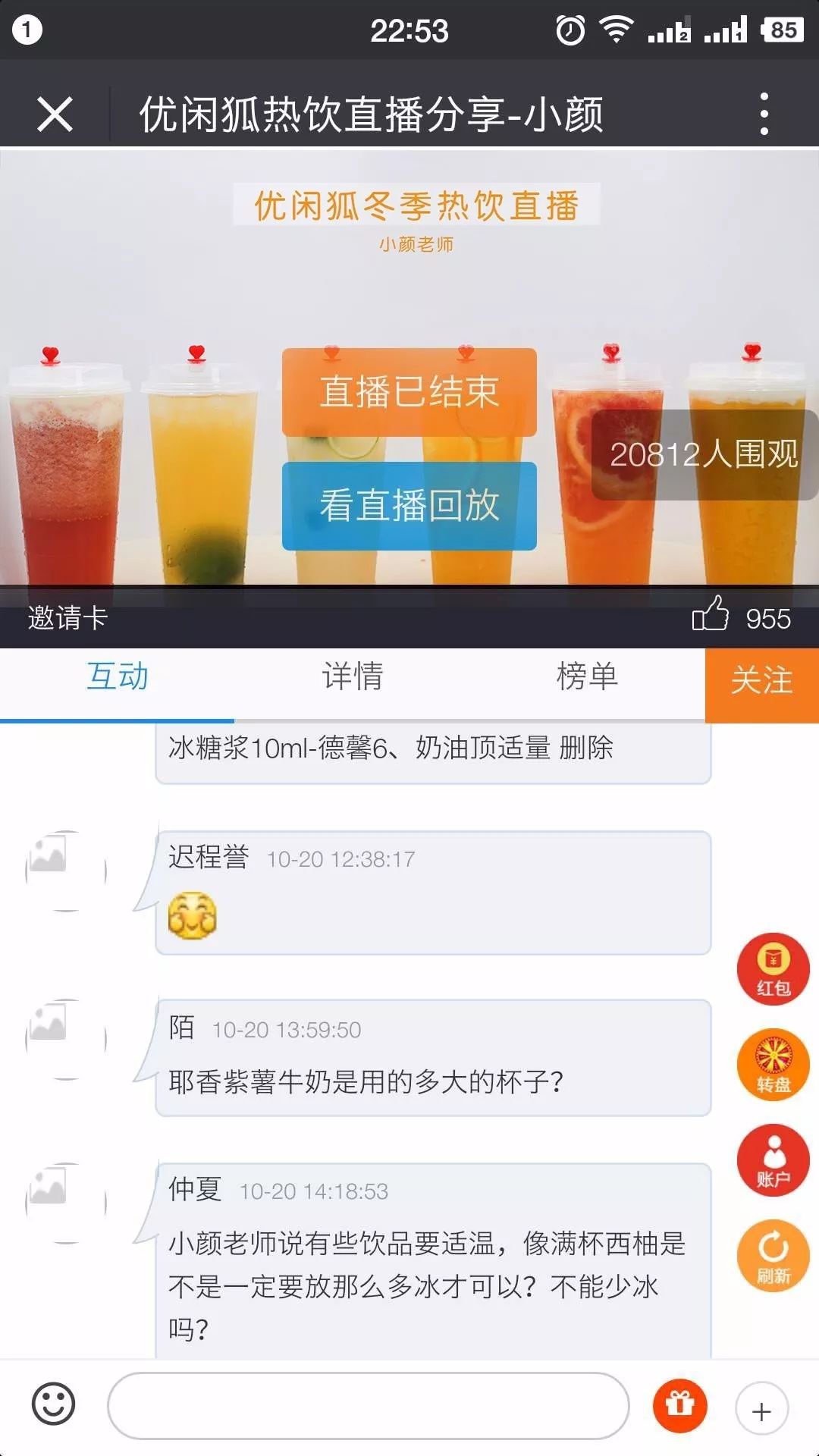Open the 邀请卡 invitation card
Viewport: 819px width, 1456px height.
click(67, 618)
